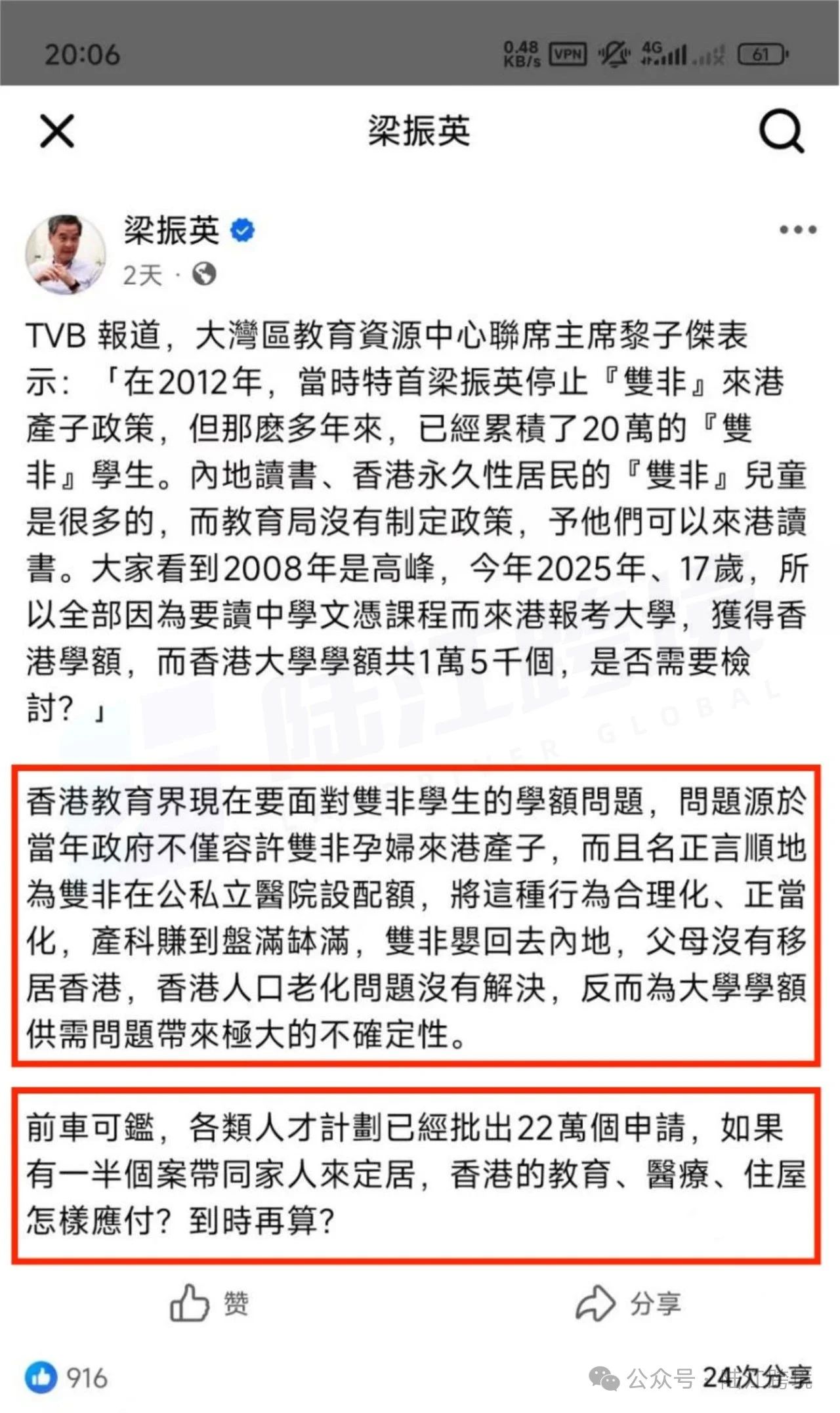Screen dimensions: 840x1413
Task: Close the 梁振英 page with the X
Action: point(57,131)
